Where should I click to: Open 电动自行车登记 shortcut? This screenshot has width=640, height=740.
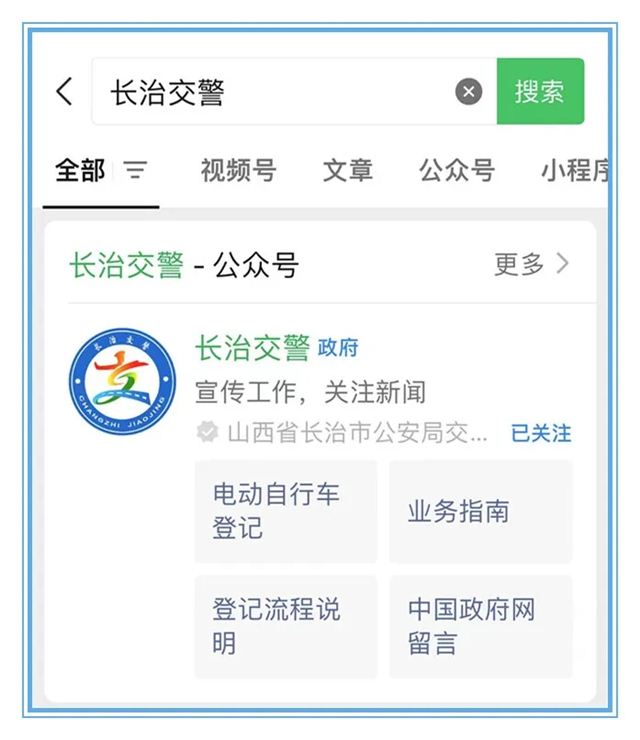coord(285,511)
